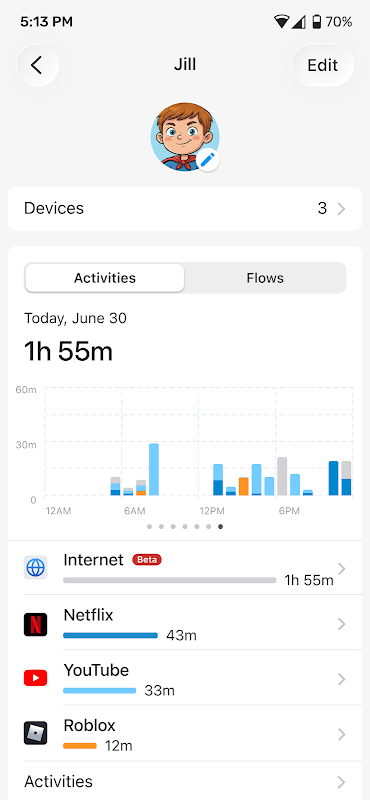The image size is (370, 800).
Task: View YouTube activity details
Action: pos(185,678)
